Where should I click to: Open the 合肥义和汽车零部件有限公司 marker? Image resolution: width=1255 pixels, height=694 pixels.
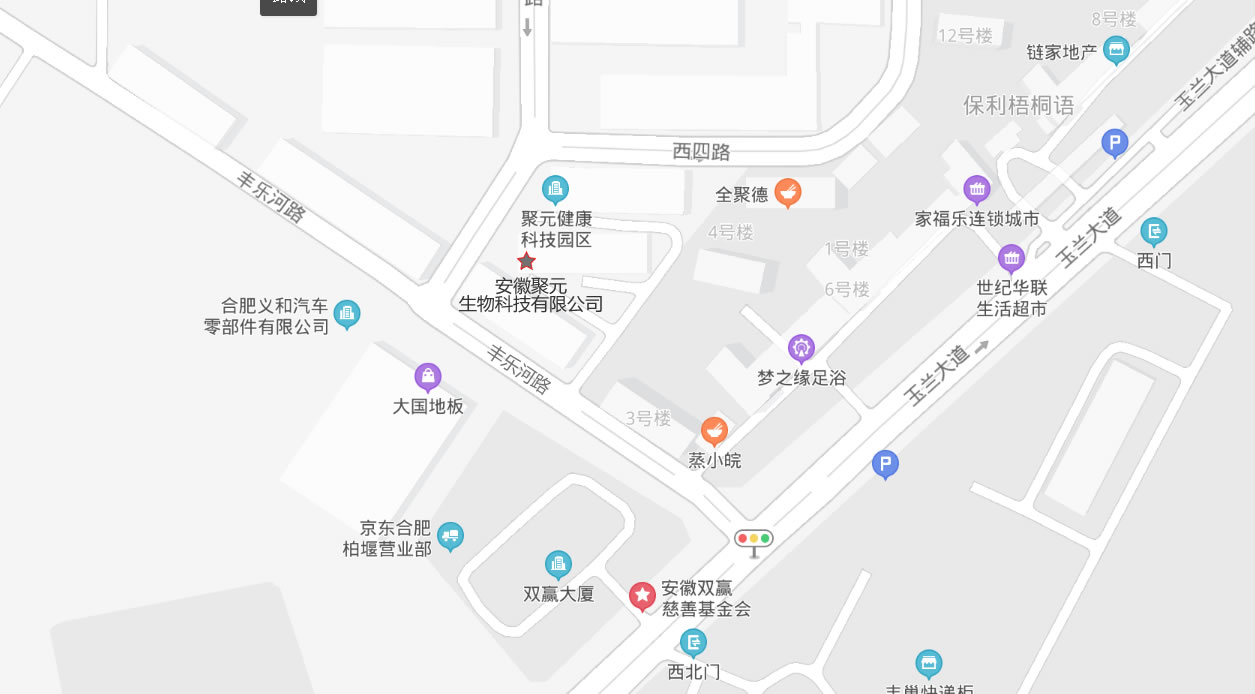tap(347, 314)
